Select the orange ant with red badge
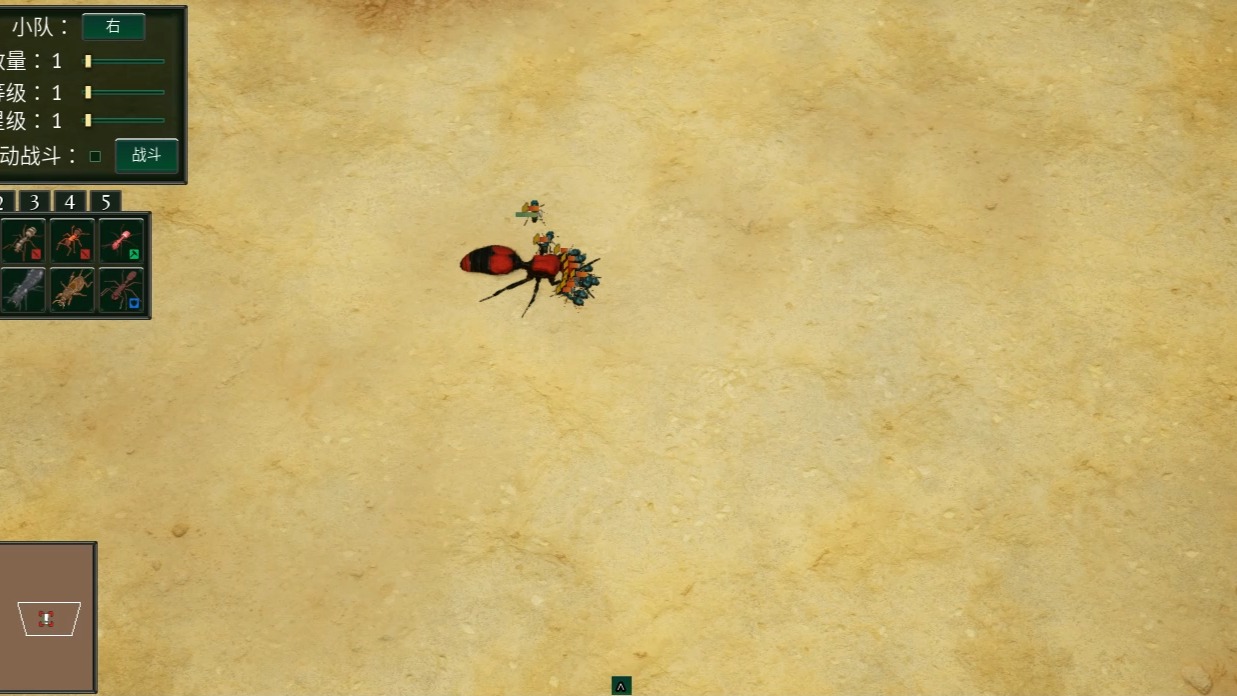 pyautogui.click(x=72, y=240)
